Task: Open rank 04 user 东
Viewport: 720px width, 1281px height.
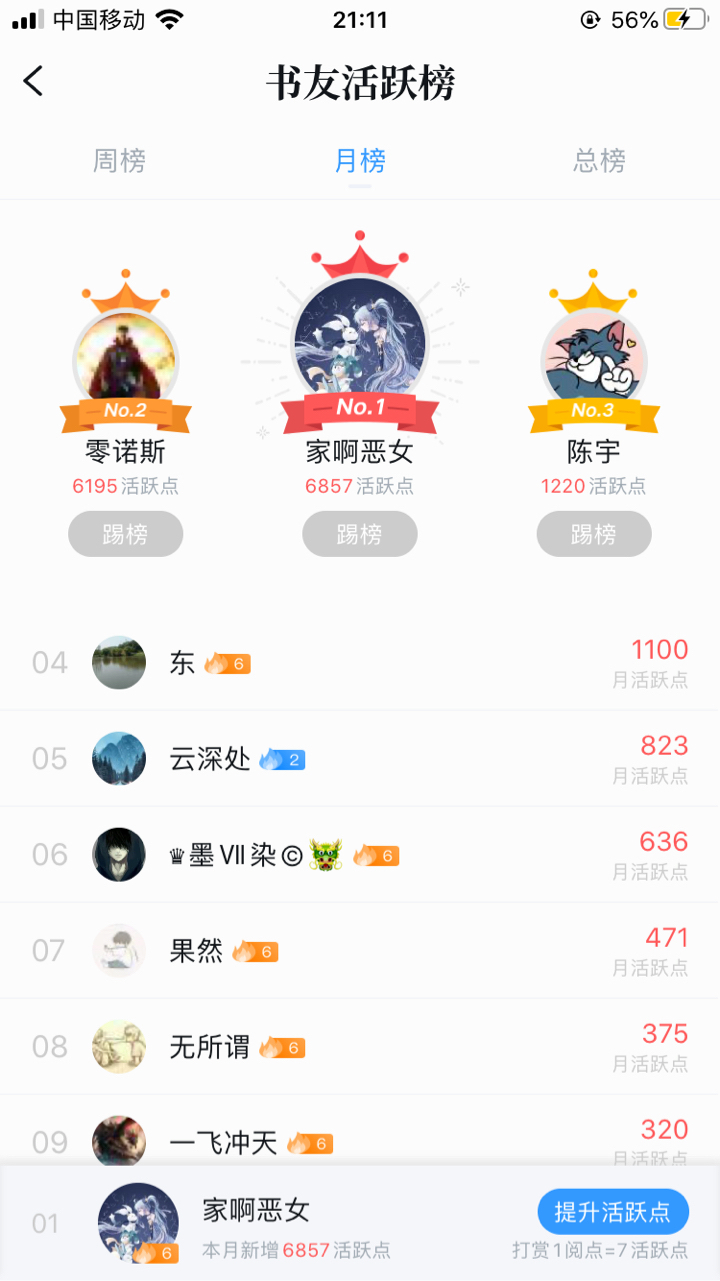Action: [x=182, y=663]
